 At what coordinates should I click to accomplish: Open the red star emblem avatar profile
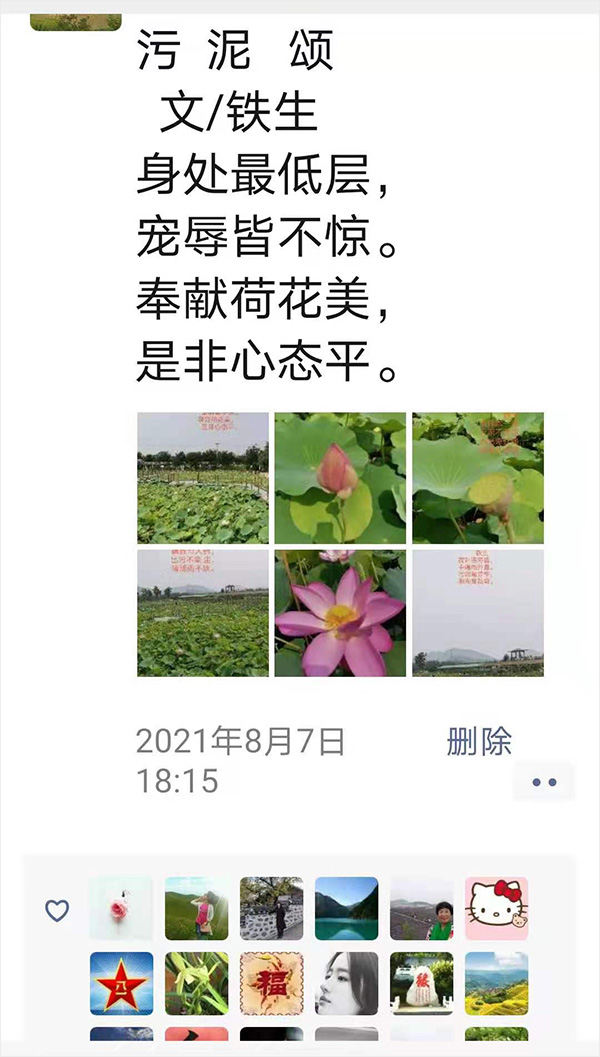(x=122, y=983)
